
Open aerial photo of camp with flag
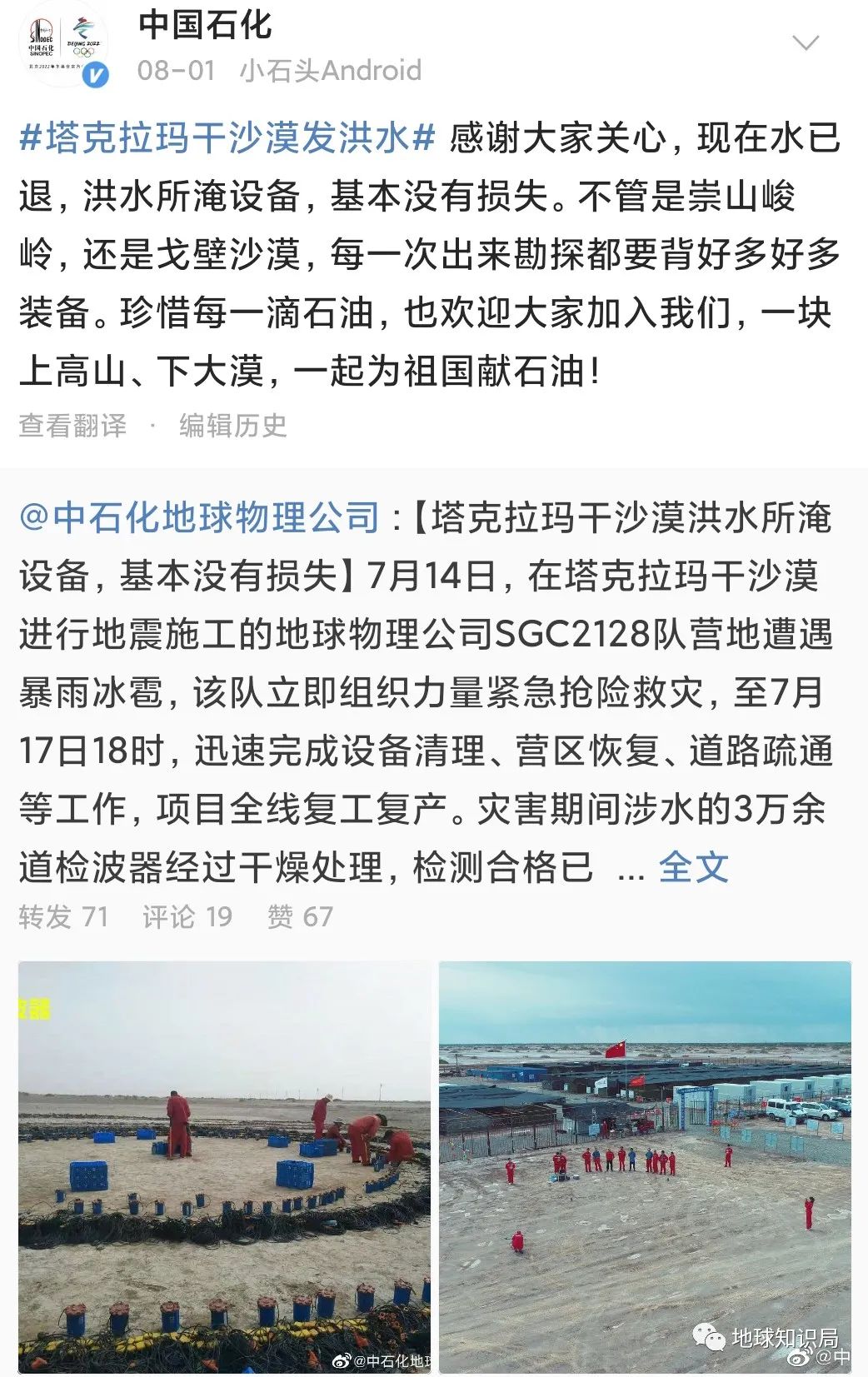click(645, 1166)
